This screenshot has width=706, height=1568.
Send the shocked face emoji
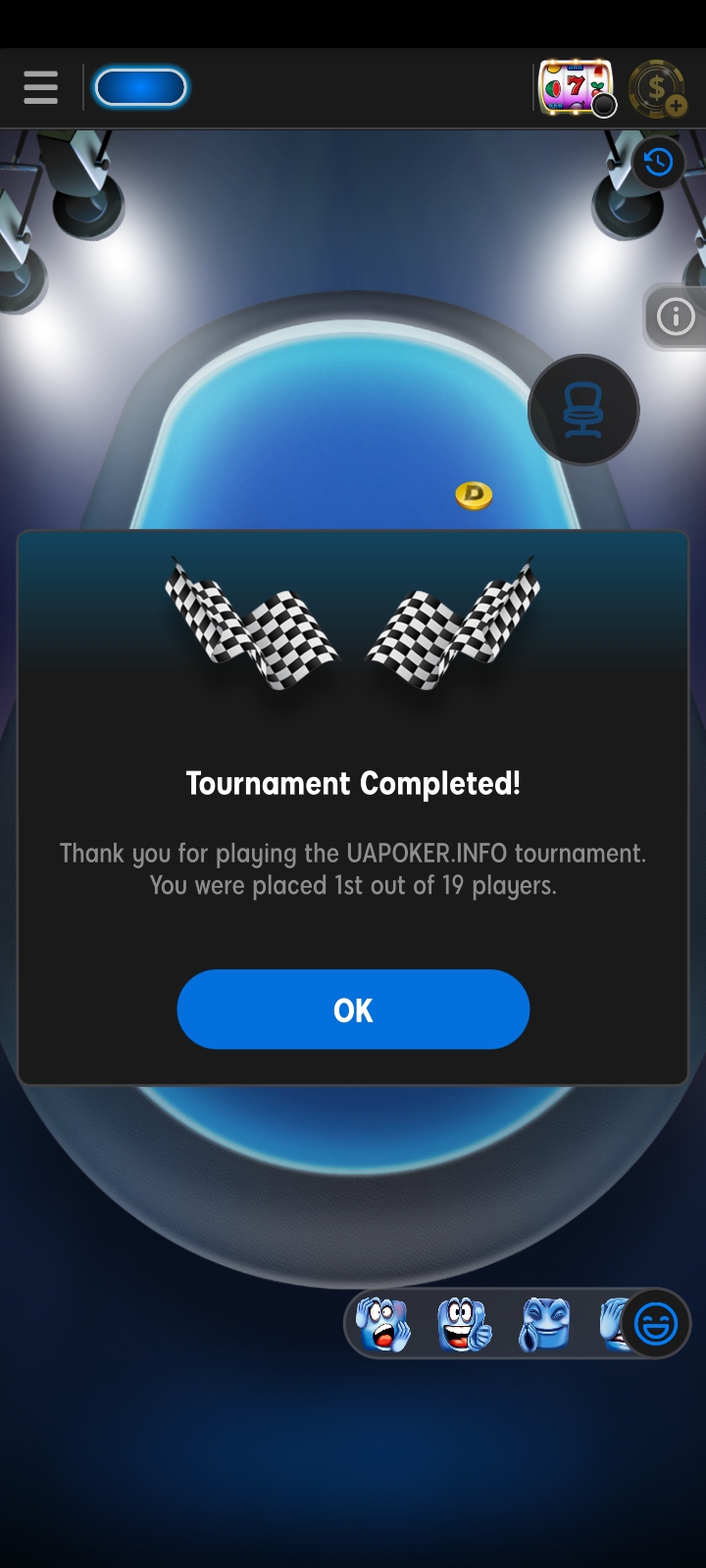(x=383, y=1325)
